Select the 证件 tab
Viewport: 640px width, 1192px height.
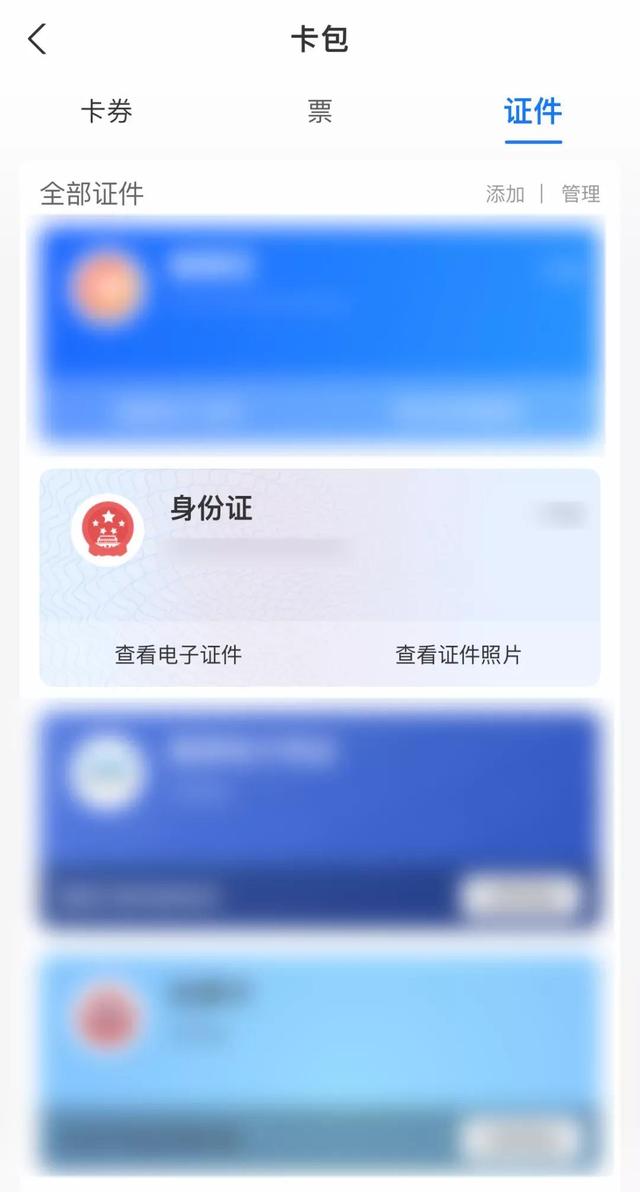point(533,111)
